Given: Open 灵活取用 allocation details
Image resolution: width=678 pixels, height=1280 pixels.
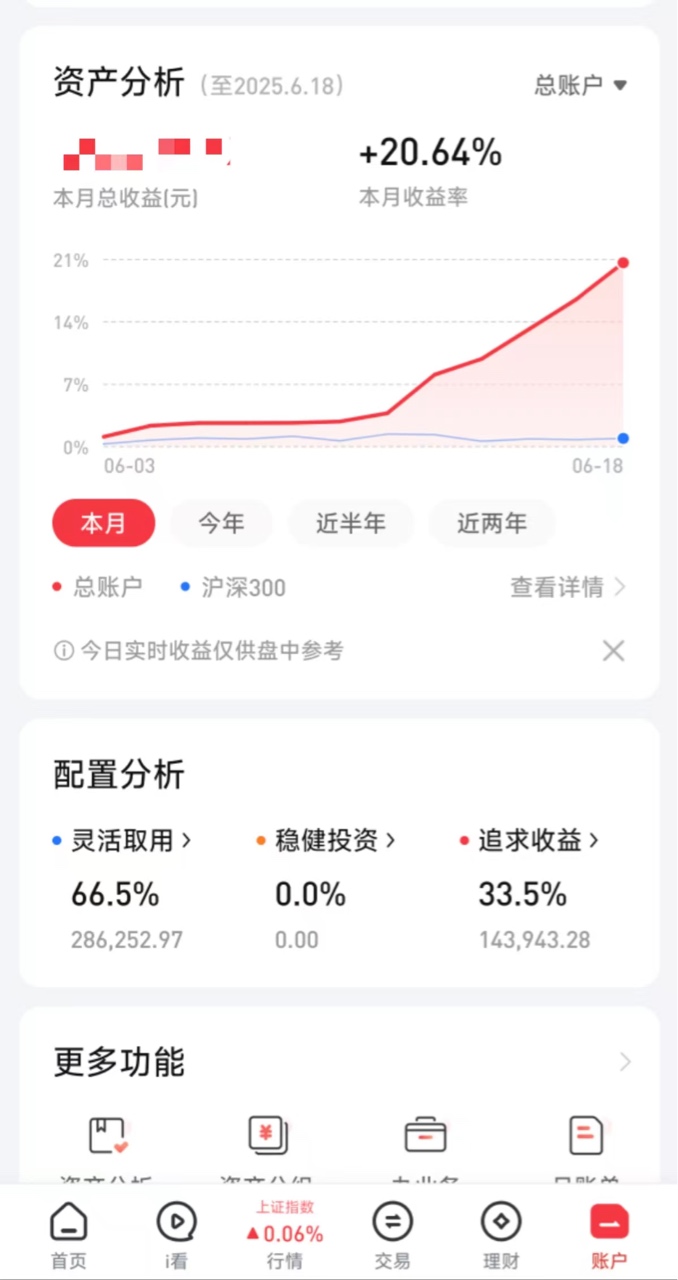Looking at the screenshot, I should (x=121, y=841).
